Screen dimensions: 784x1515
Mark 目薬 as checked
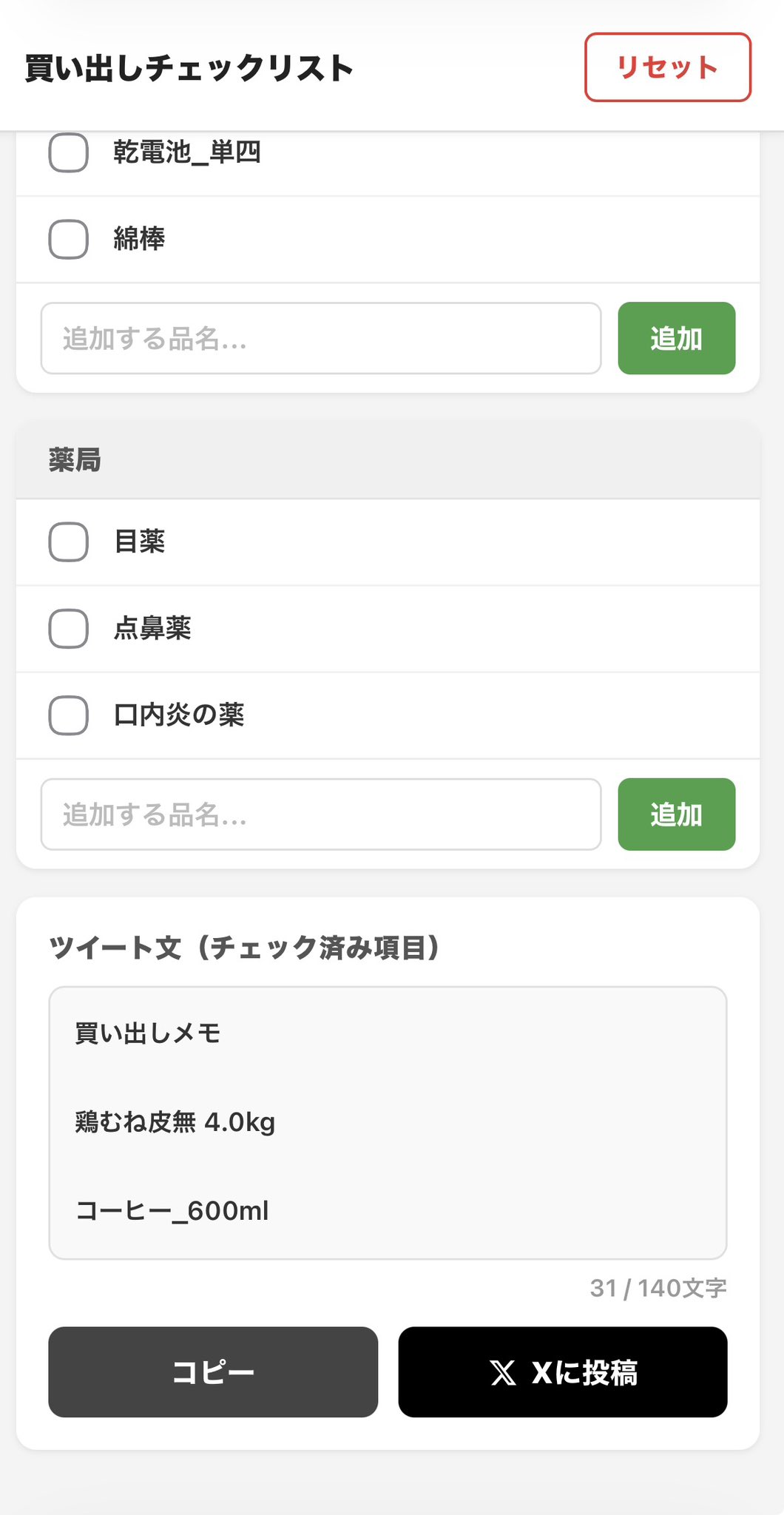pyautogui.click(x=68, y=542)
